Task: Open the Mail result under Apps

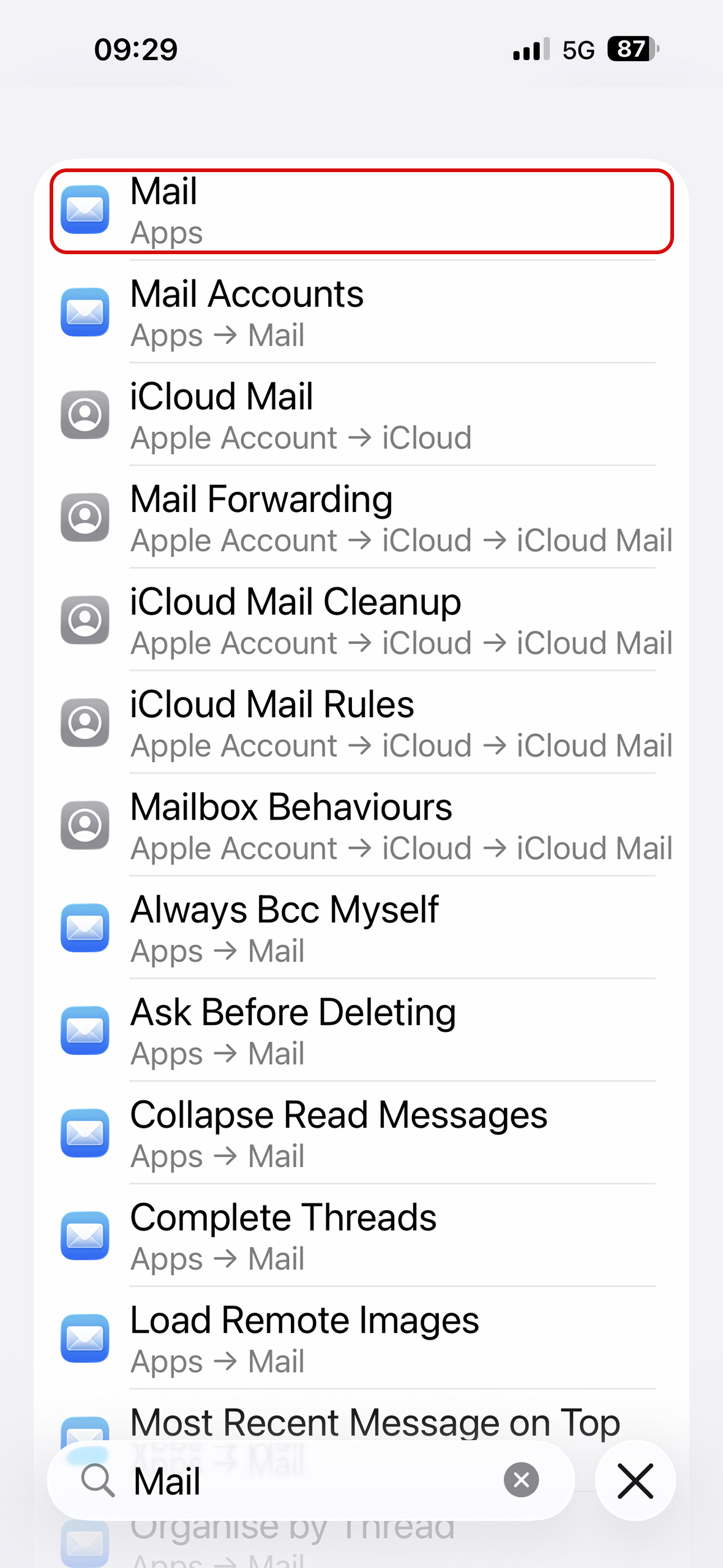Action: tap(361, 211)
